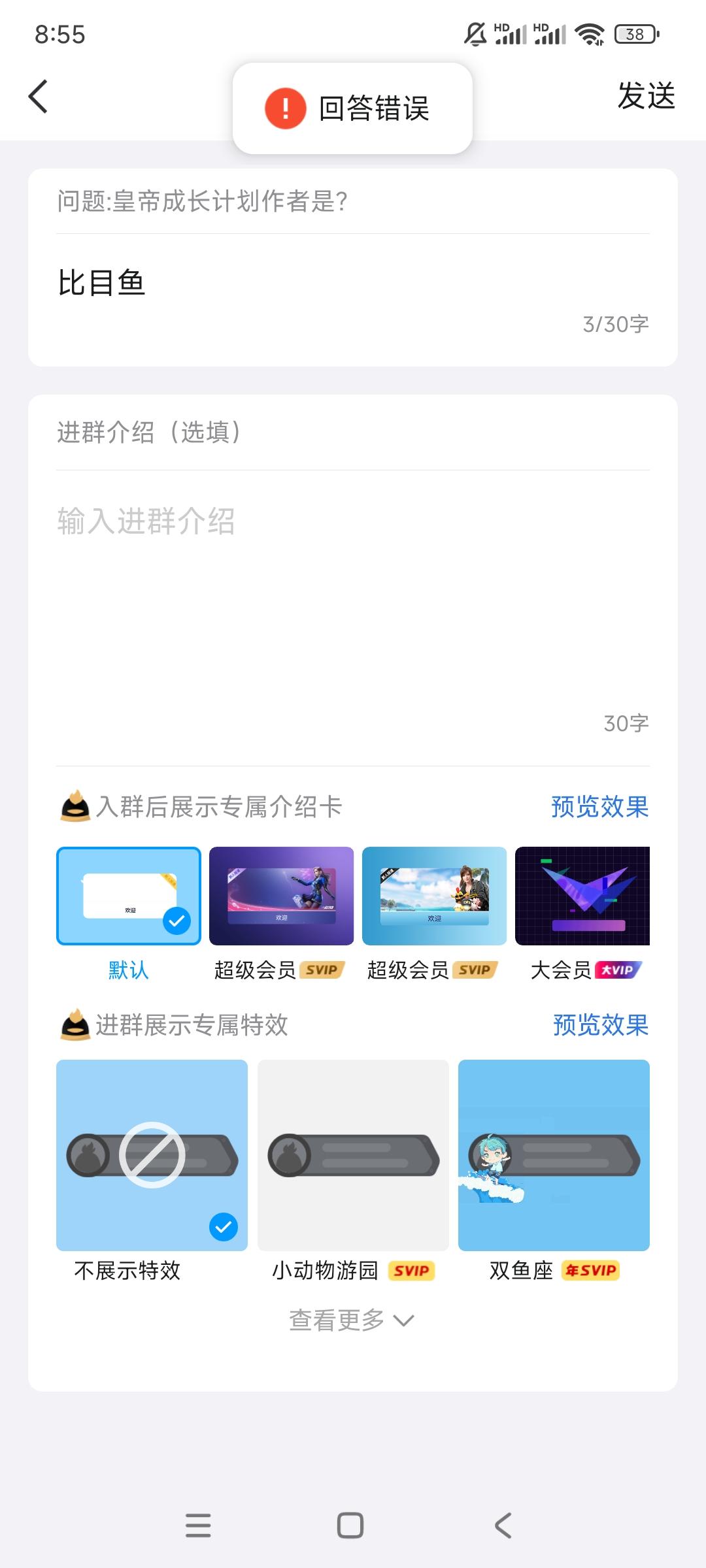Click the checkmark on the 默认 intro card

(x=175, y=922)
